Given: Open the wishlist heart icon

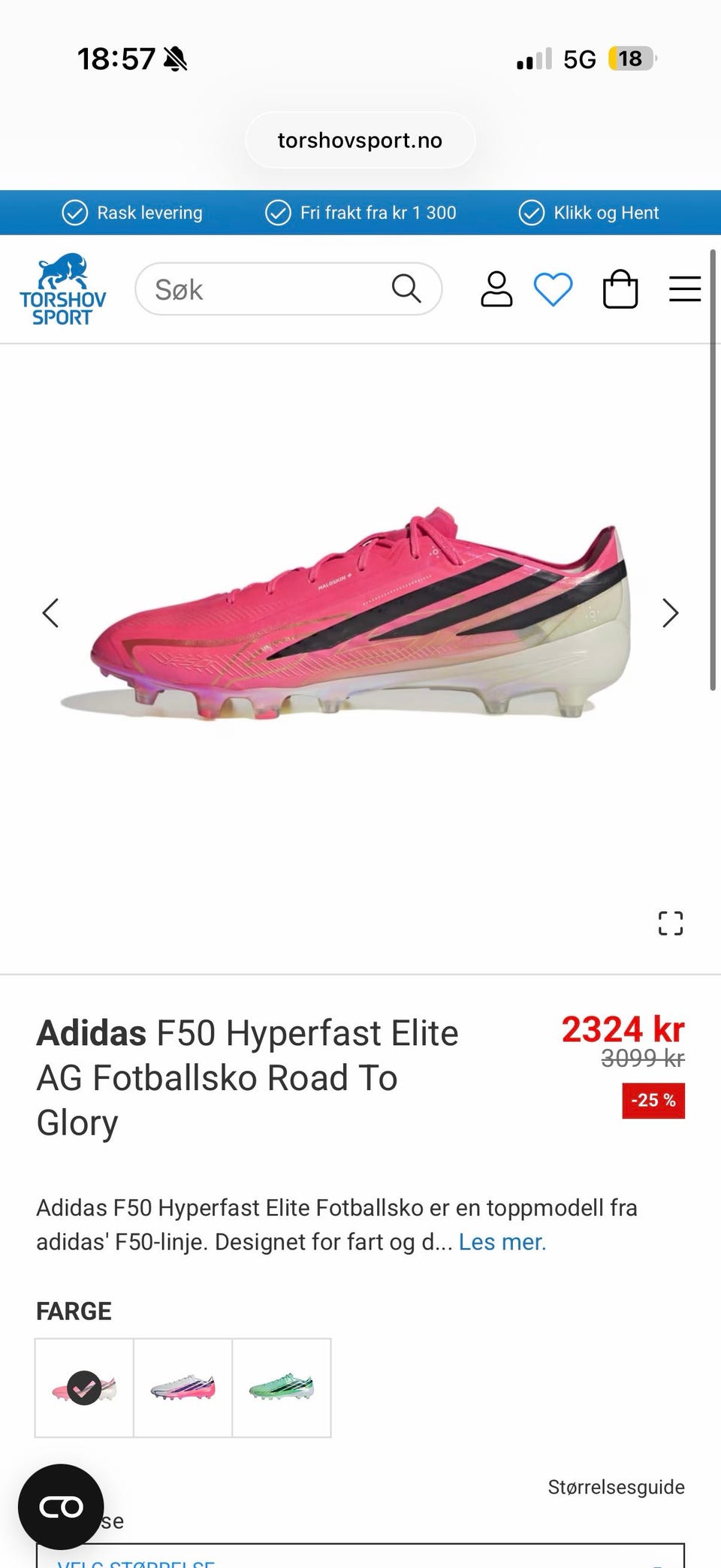Looking at the screenshot, I should pos(554,290).
